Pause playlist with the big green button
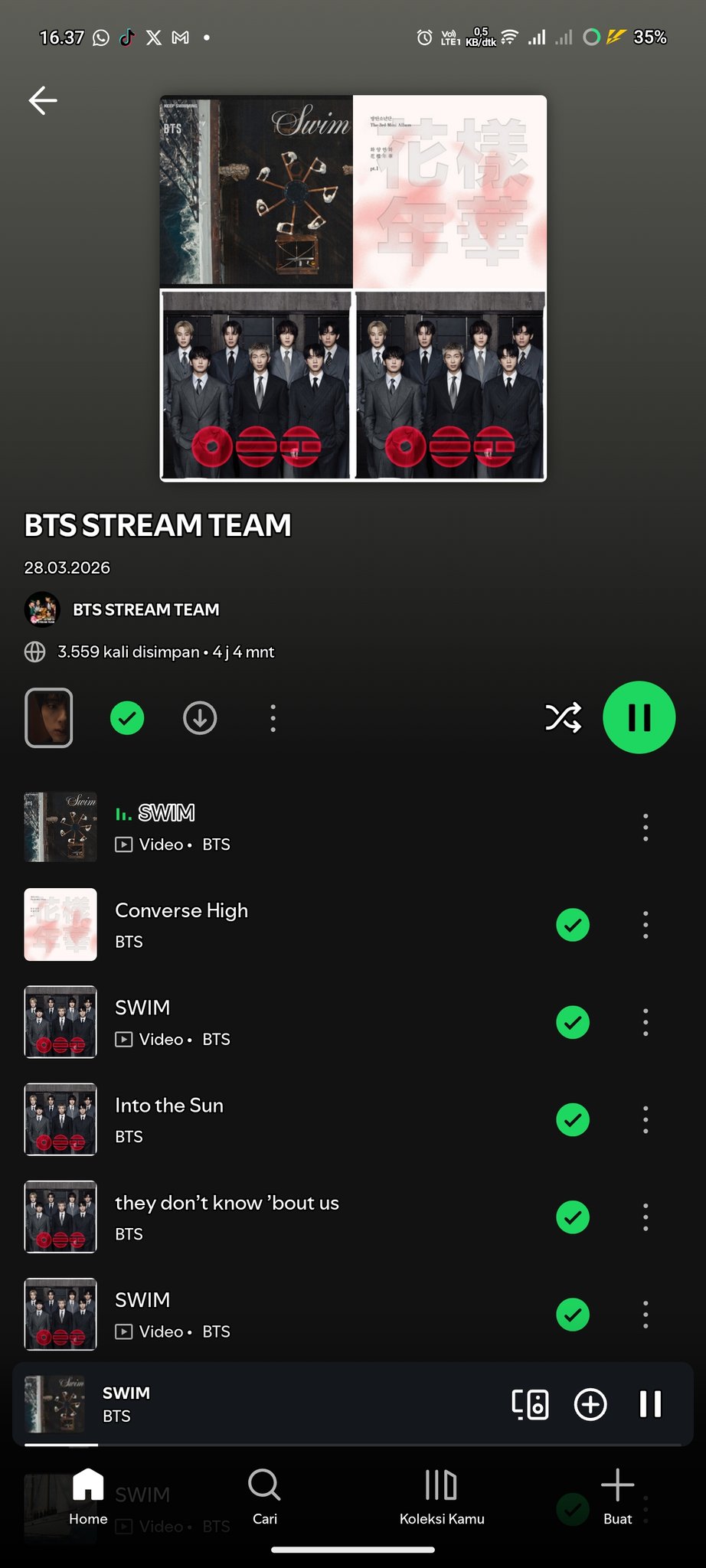 tap(639, 717)
